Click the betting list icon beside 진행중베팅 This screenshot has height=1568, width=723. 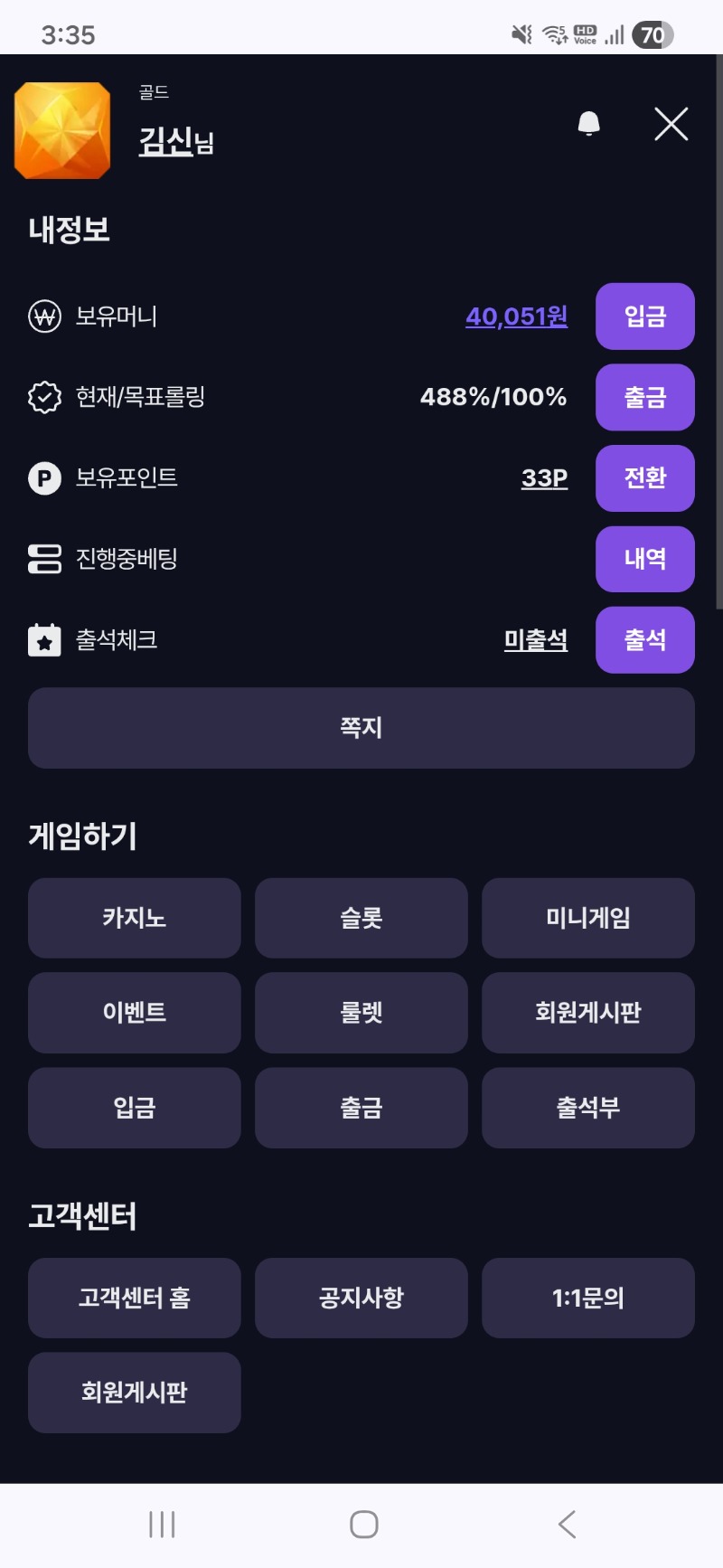tap(43, 559)
